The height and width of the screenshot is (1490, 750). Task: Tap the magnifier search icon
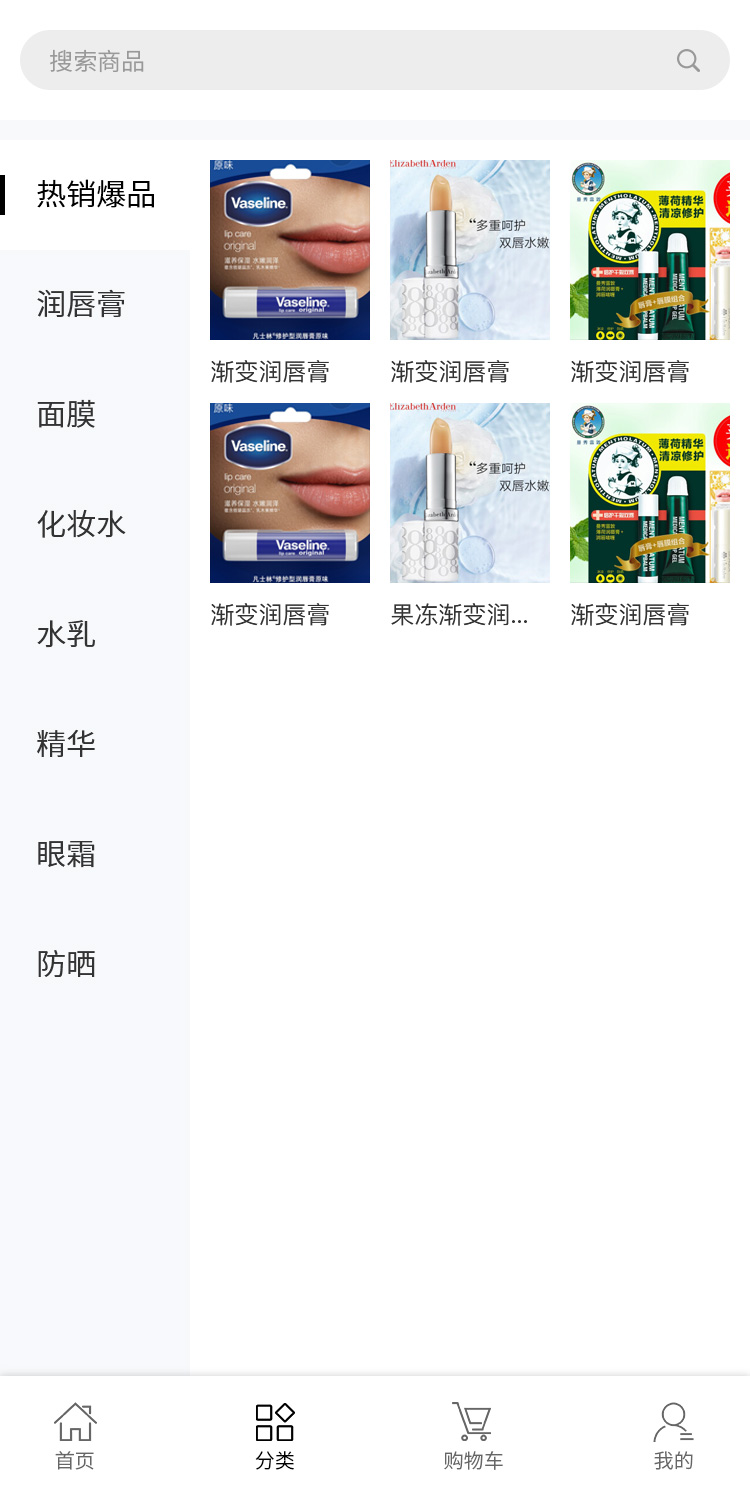pos(688,61)
